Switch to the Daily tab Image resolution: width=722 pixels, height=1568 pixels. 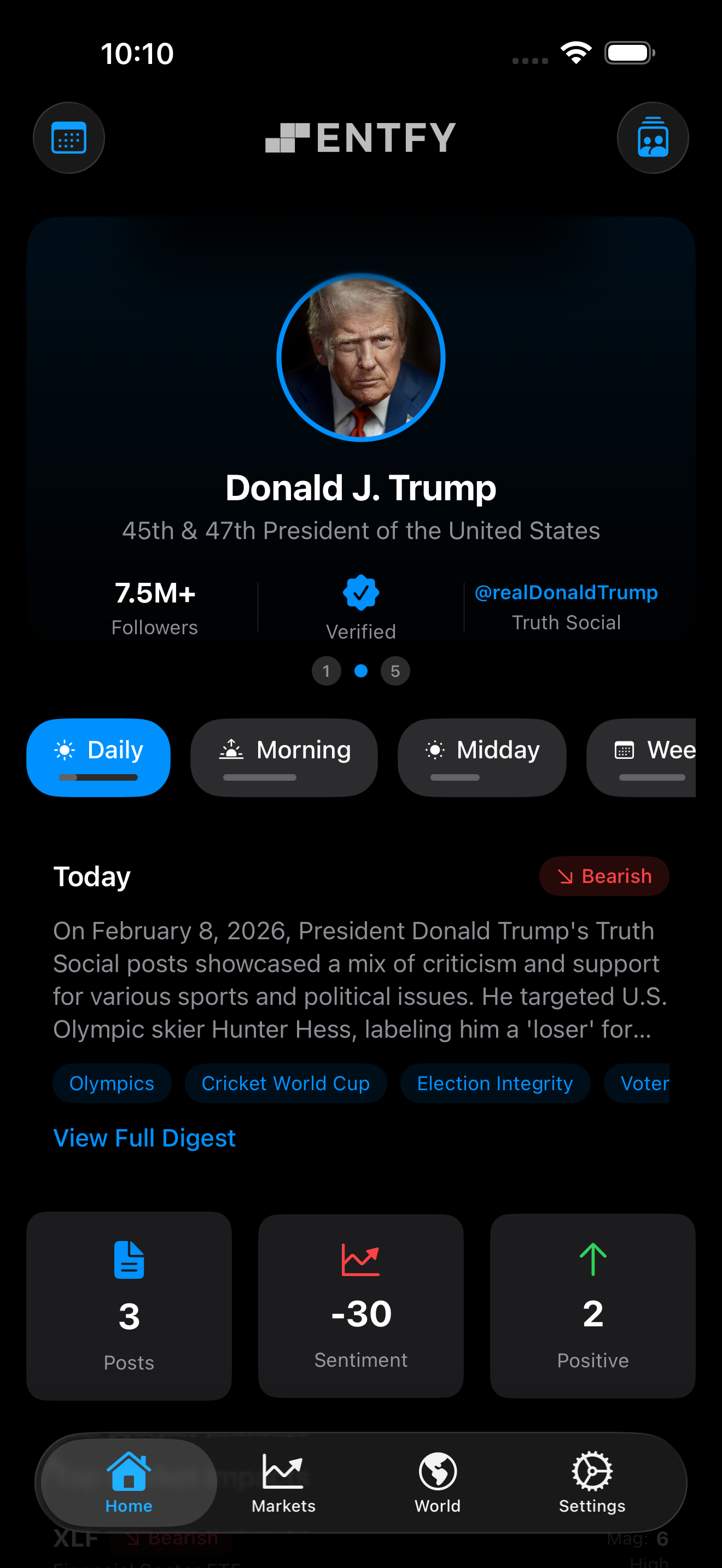[98, 750]
